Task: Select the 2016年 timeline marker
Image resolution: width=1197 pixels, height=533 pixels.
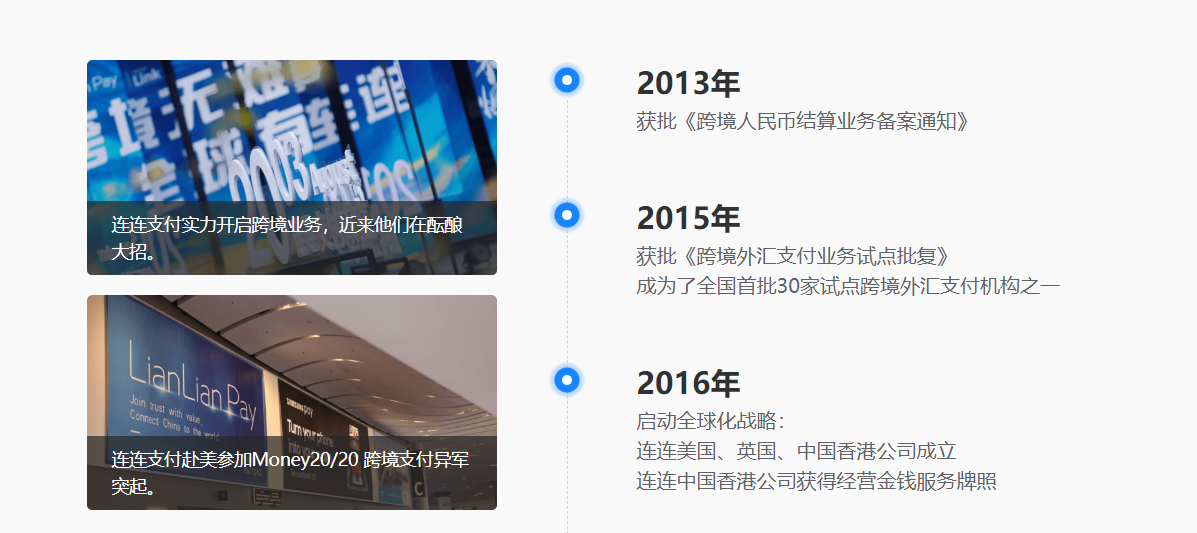Action: pos(567,380)
